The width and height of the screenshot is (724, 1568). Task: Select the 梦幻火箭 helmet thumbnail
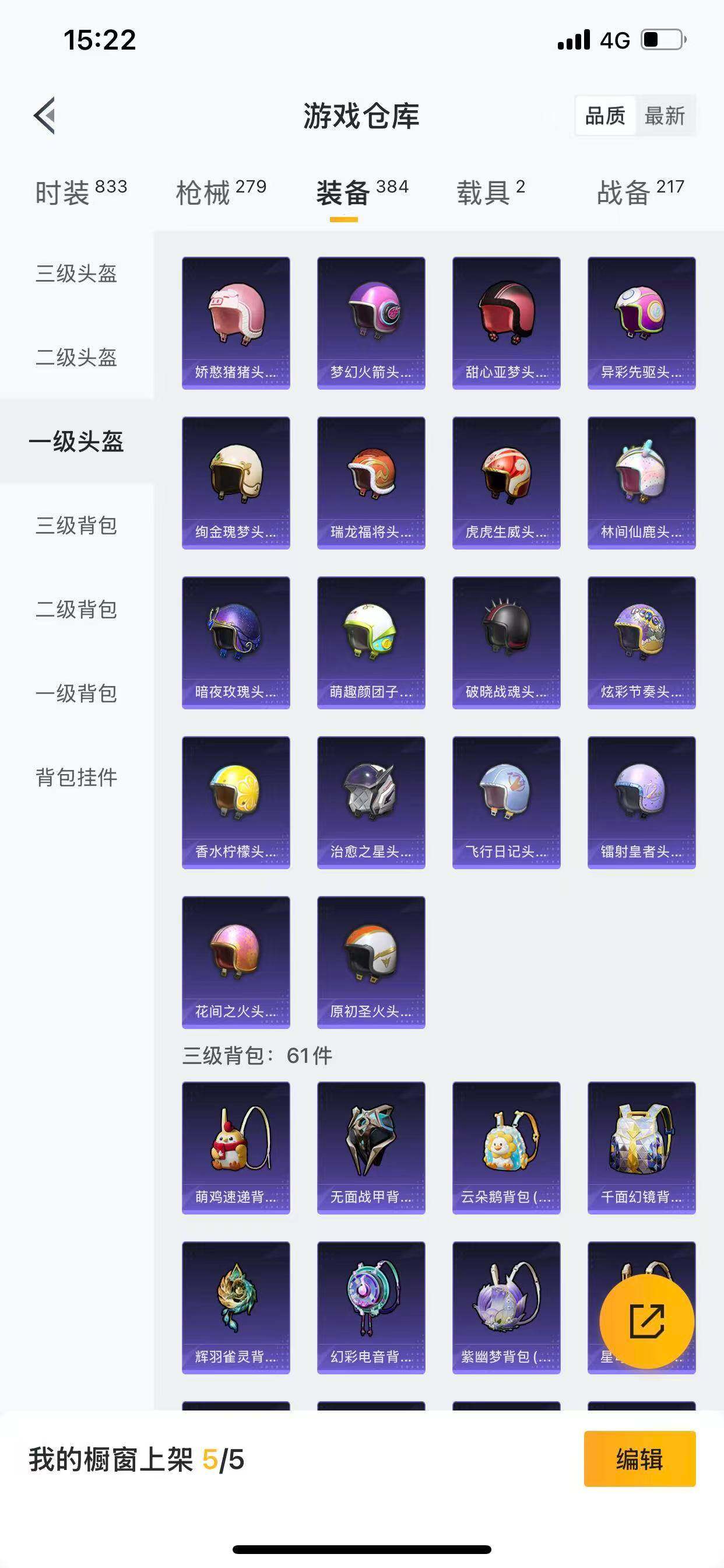tap(371, 323)
